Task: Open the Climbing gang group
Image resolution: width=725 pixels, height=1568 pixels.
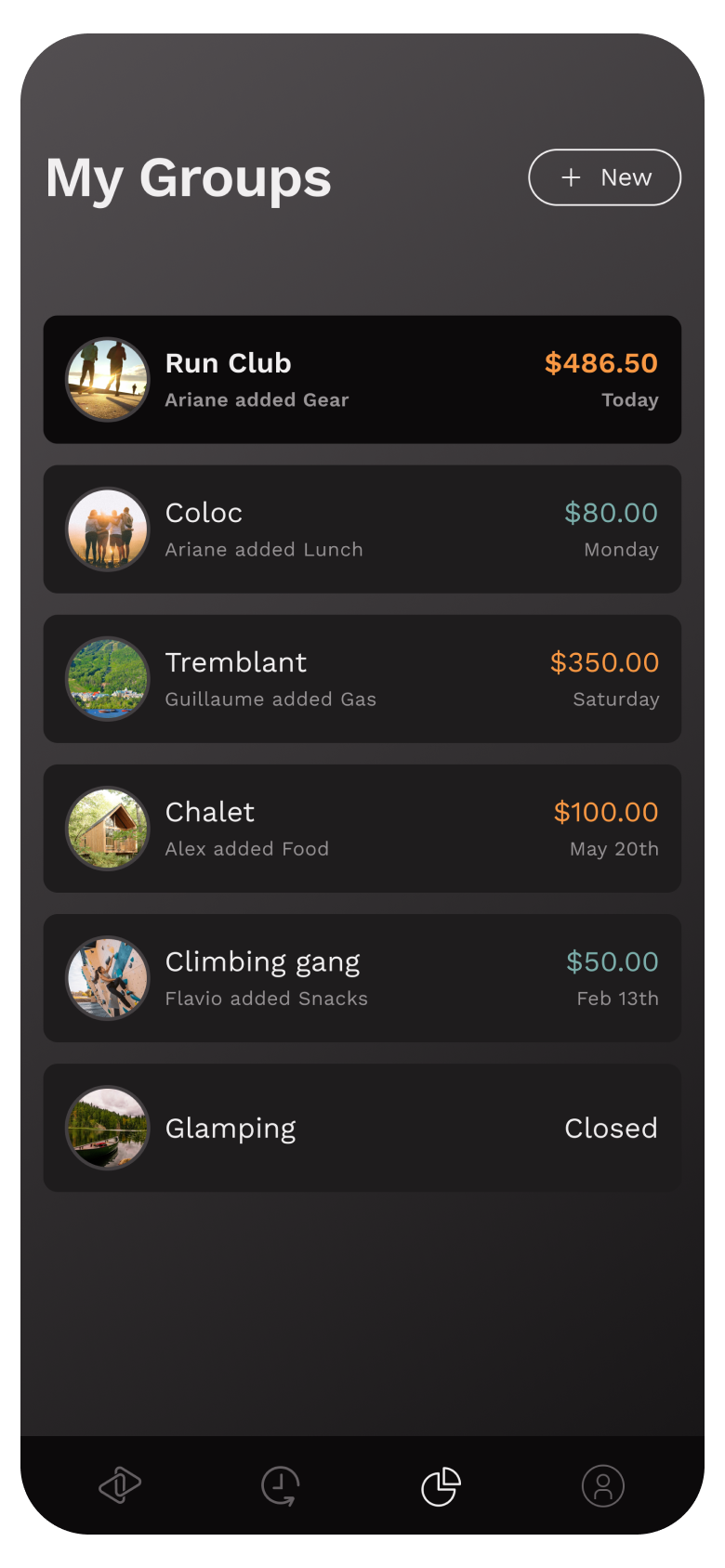Action: (x=362, y=978)
